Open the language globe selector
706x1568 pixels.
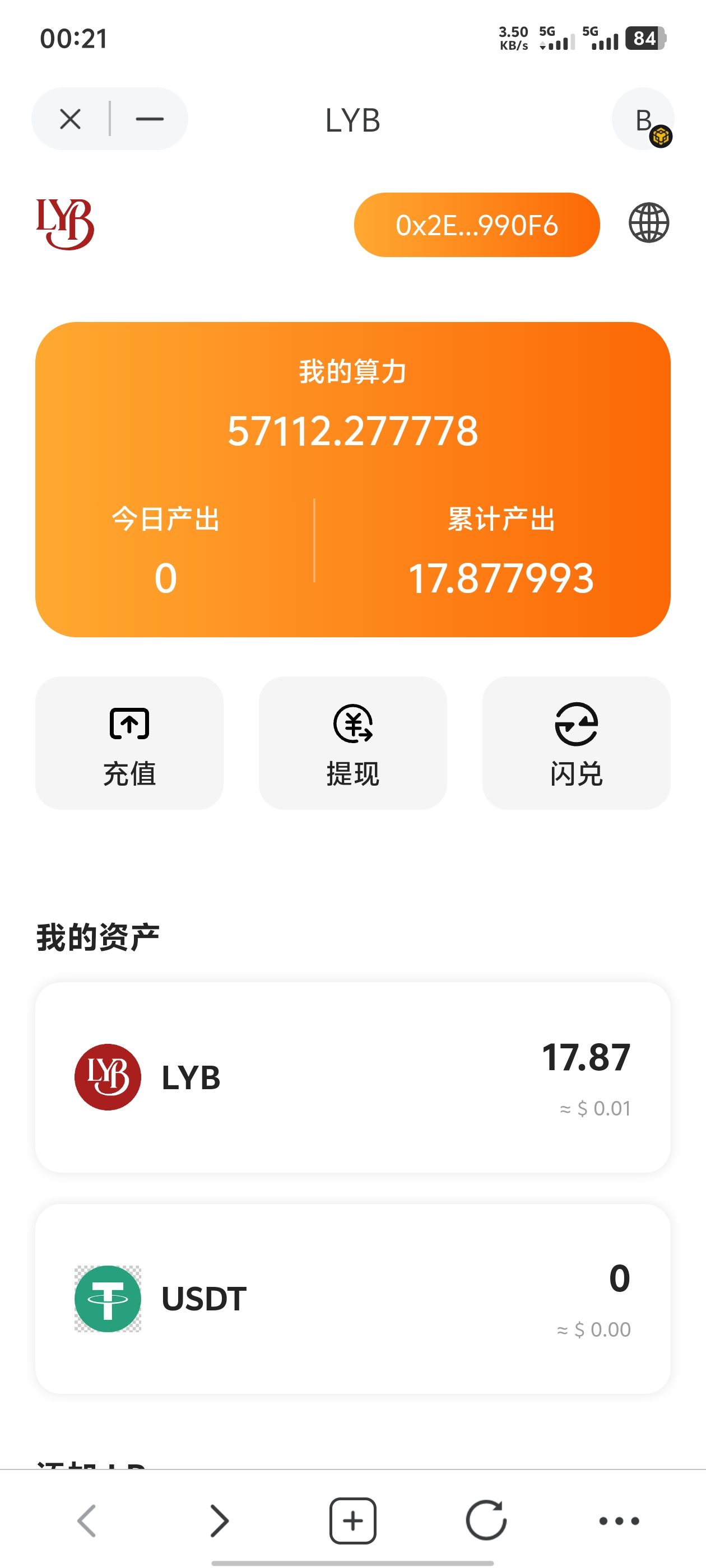649,223
